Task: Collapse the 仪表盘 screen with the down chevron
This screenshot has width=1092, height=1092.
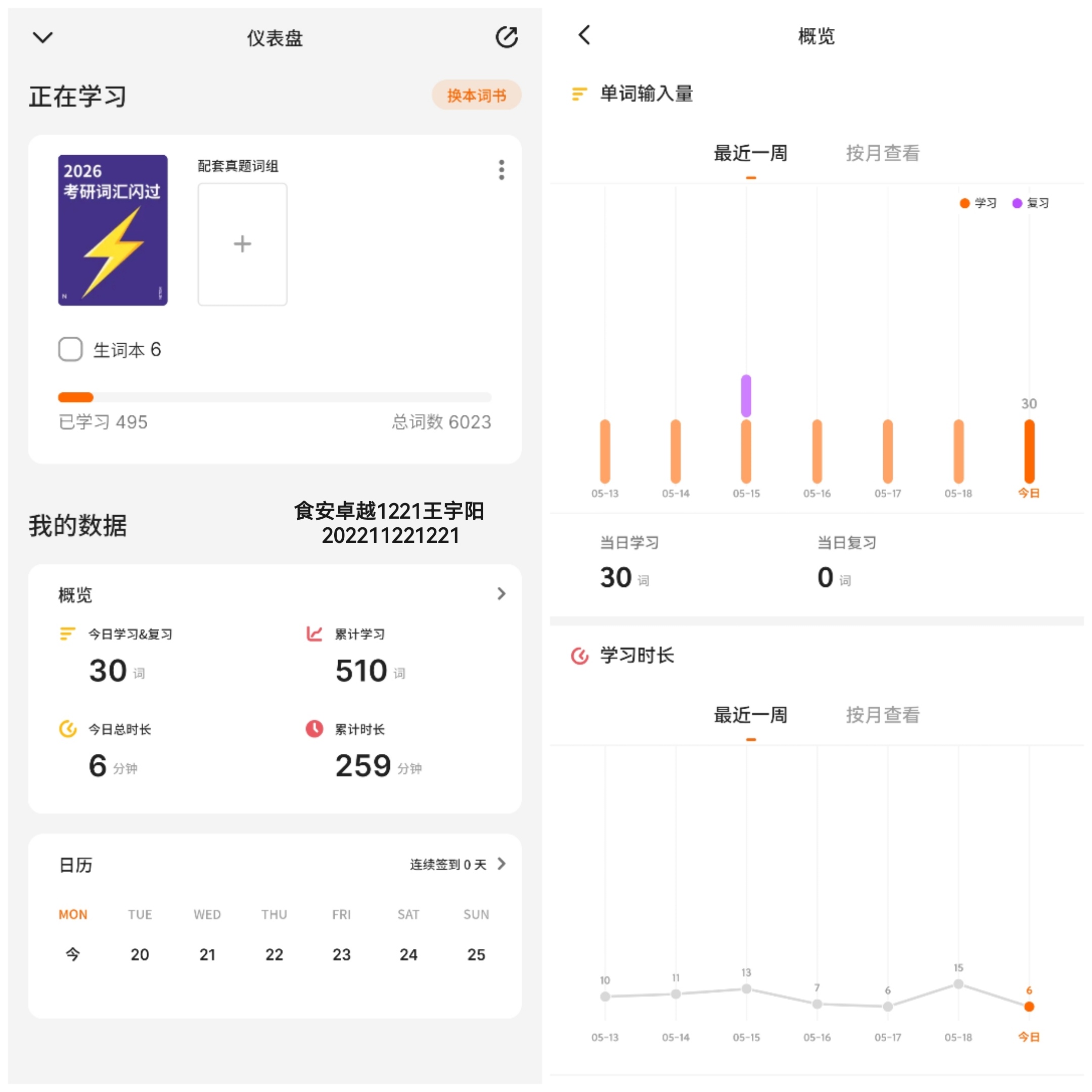Action: 42,37
